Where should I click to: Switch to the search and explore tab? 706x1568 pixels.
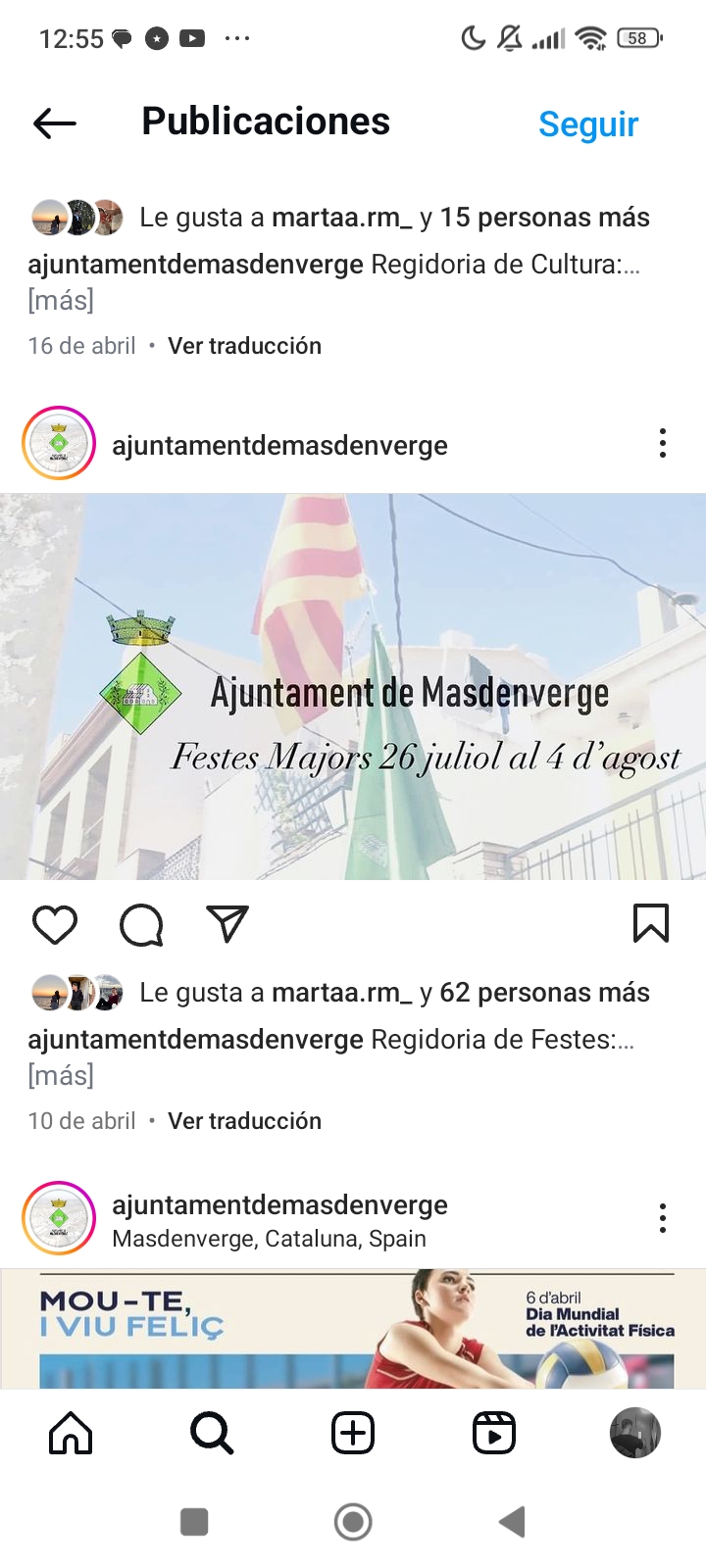tap(212, 1434)
